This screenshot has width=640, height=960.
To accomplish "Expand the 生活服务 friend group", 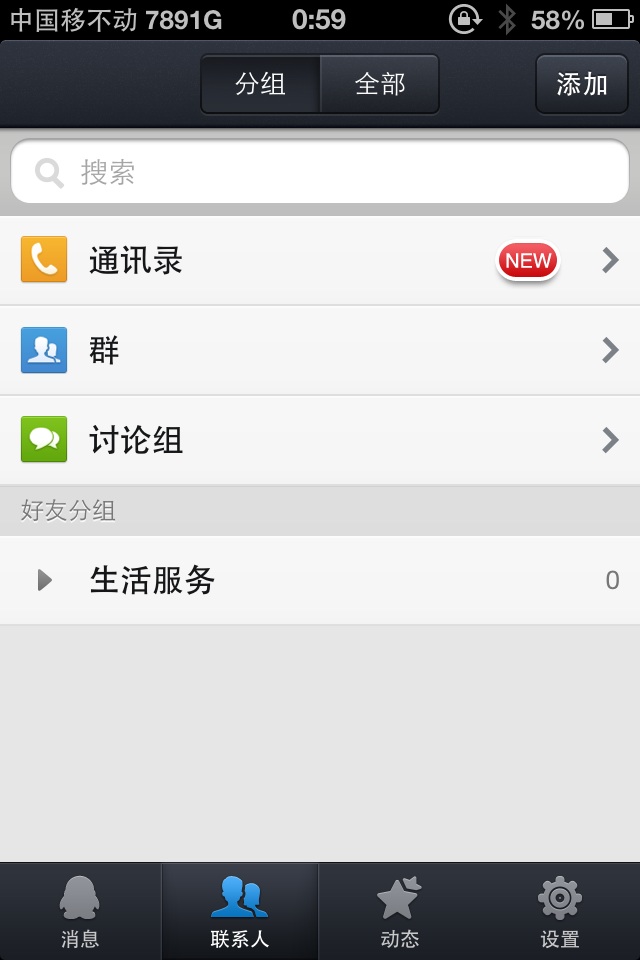I will click(x=320, y=580).
